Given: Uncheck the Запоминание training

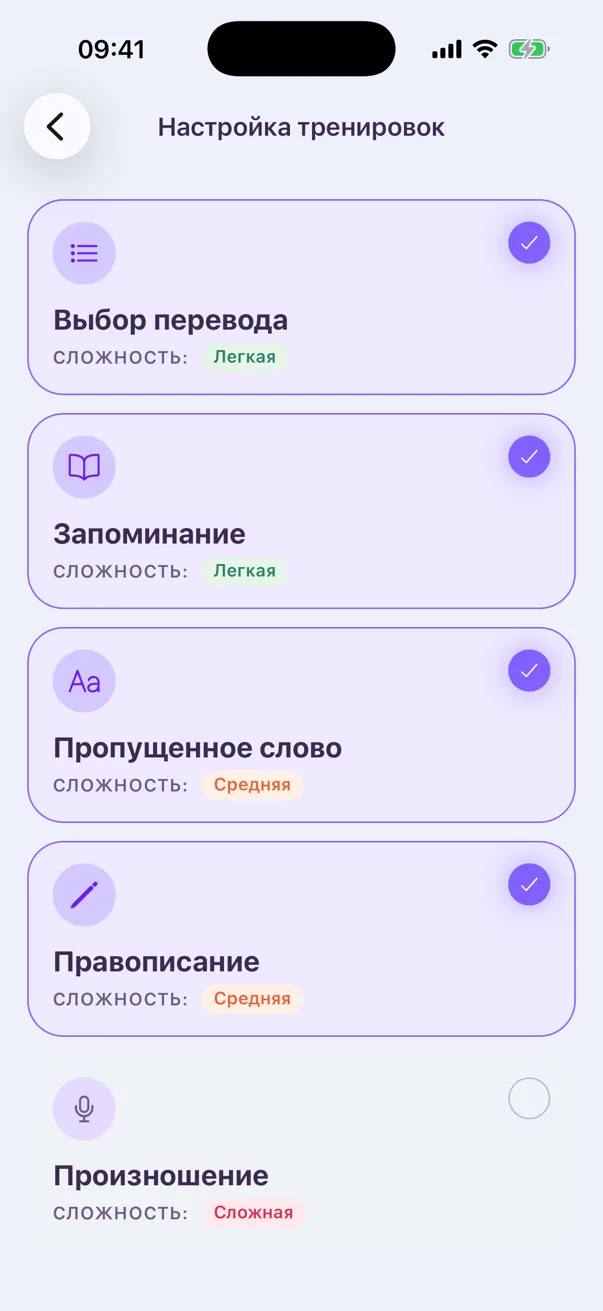Looking at the screenshot, I should [529, 456].
